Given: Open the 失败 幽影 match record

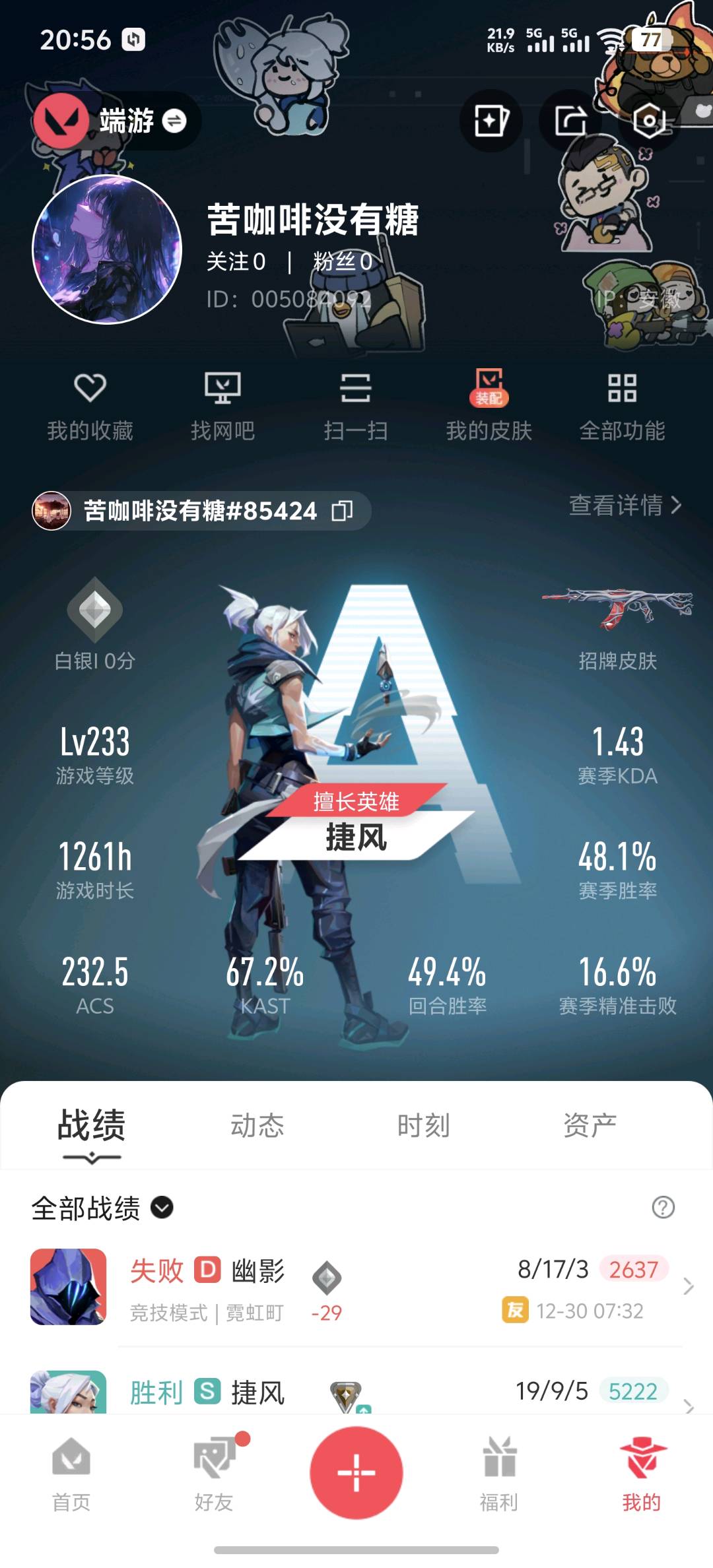Looking at the screenshot, I should 356,1287.
